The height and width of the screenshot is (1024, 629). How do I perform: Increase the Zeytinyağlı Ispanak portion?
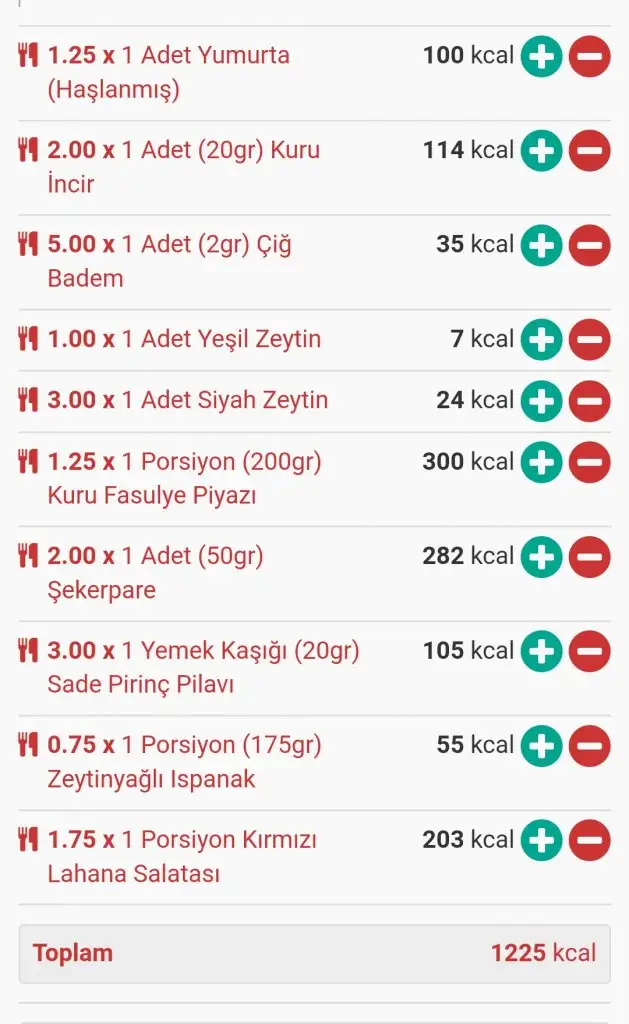click(541, 746)
